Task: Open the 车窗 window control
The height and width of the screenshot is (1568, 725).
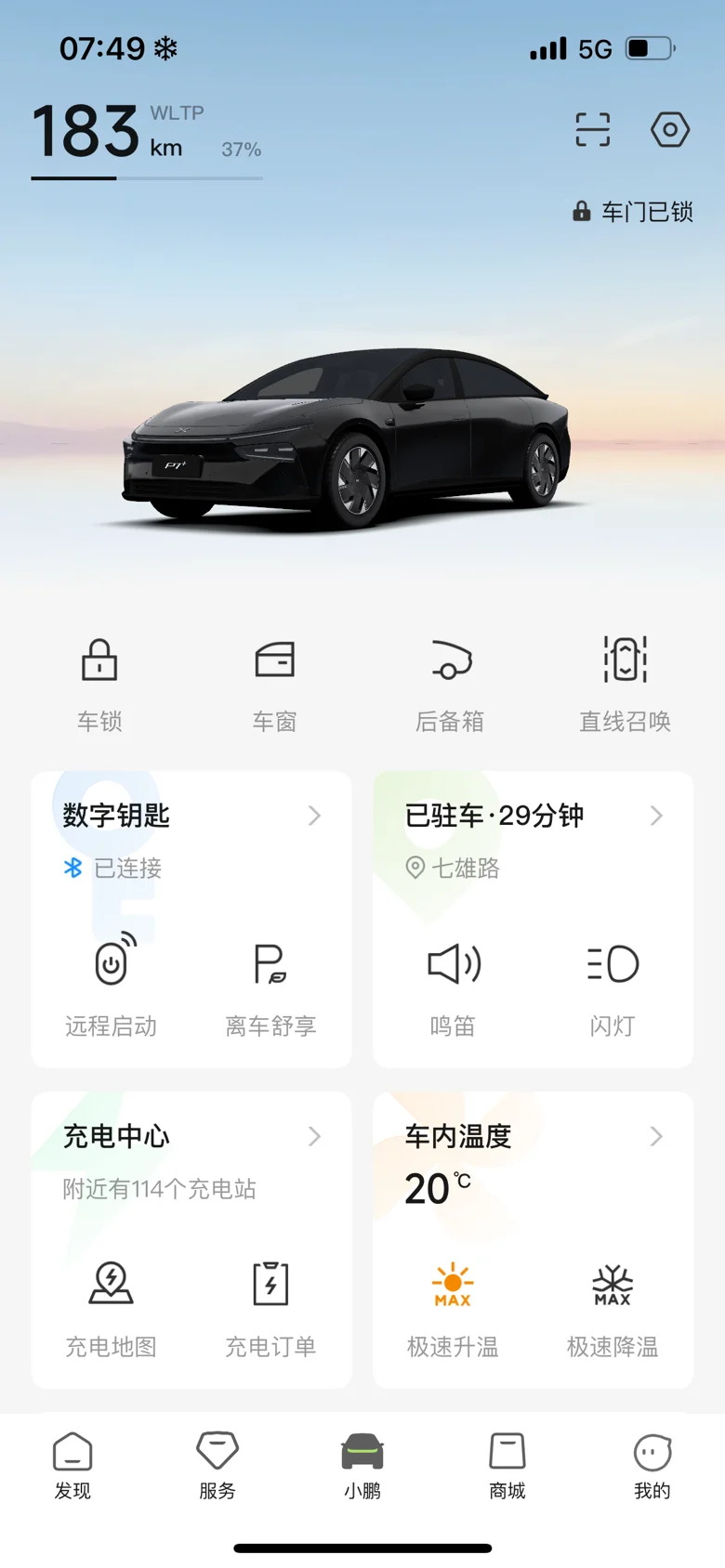Action: 274,681
